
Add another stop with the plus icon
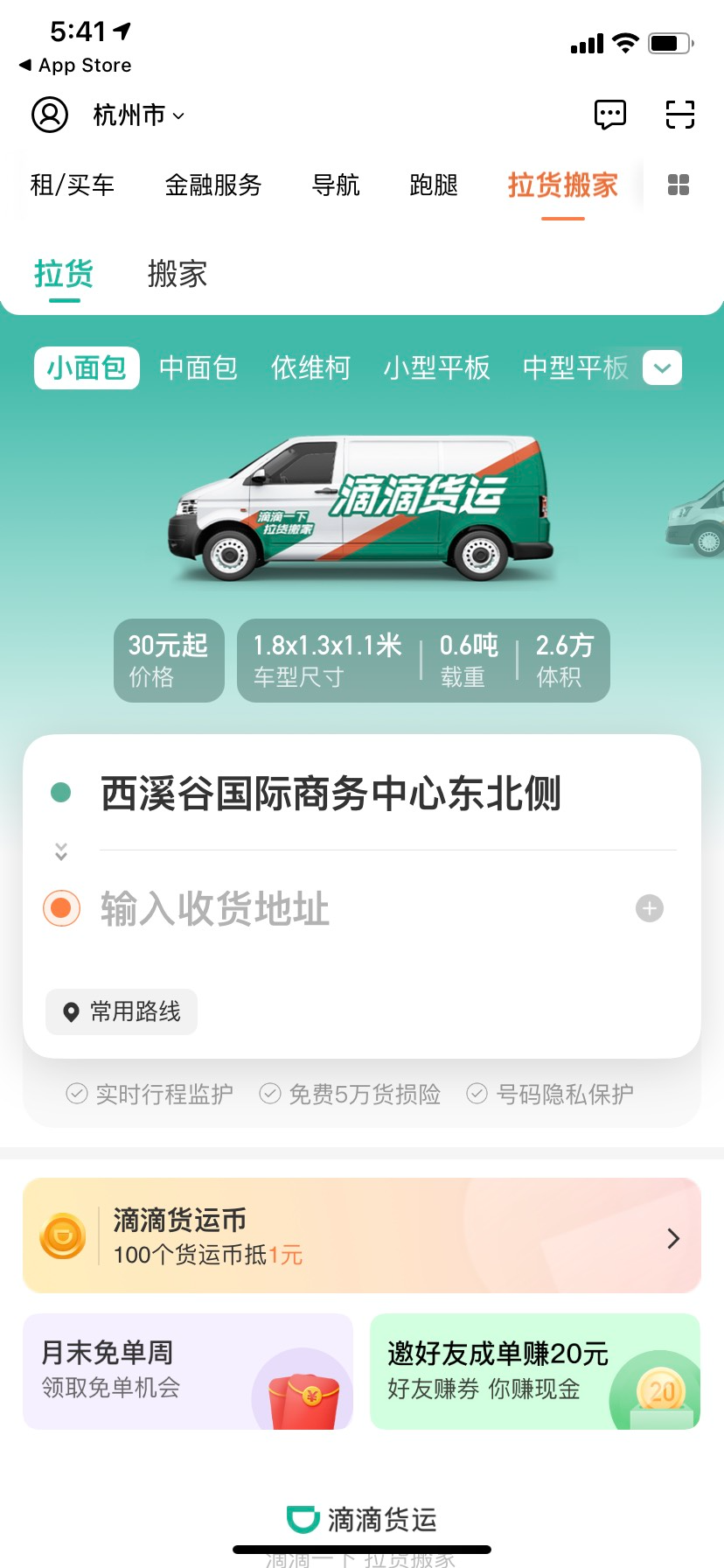point(649,908)
